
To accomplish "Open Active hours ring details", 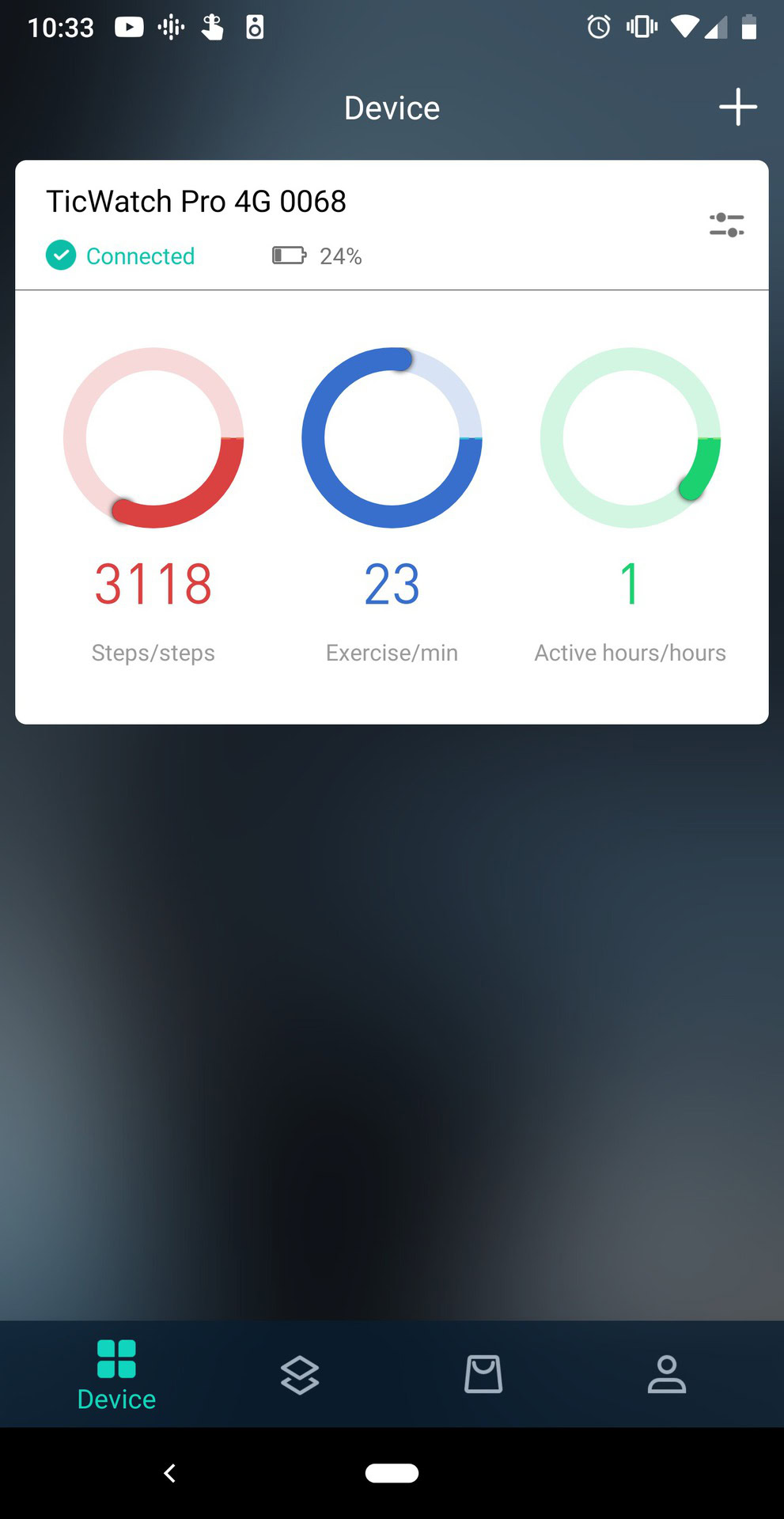I will point(630,438).
